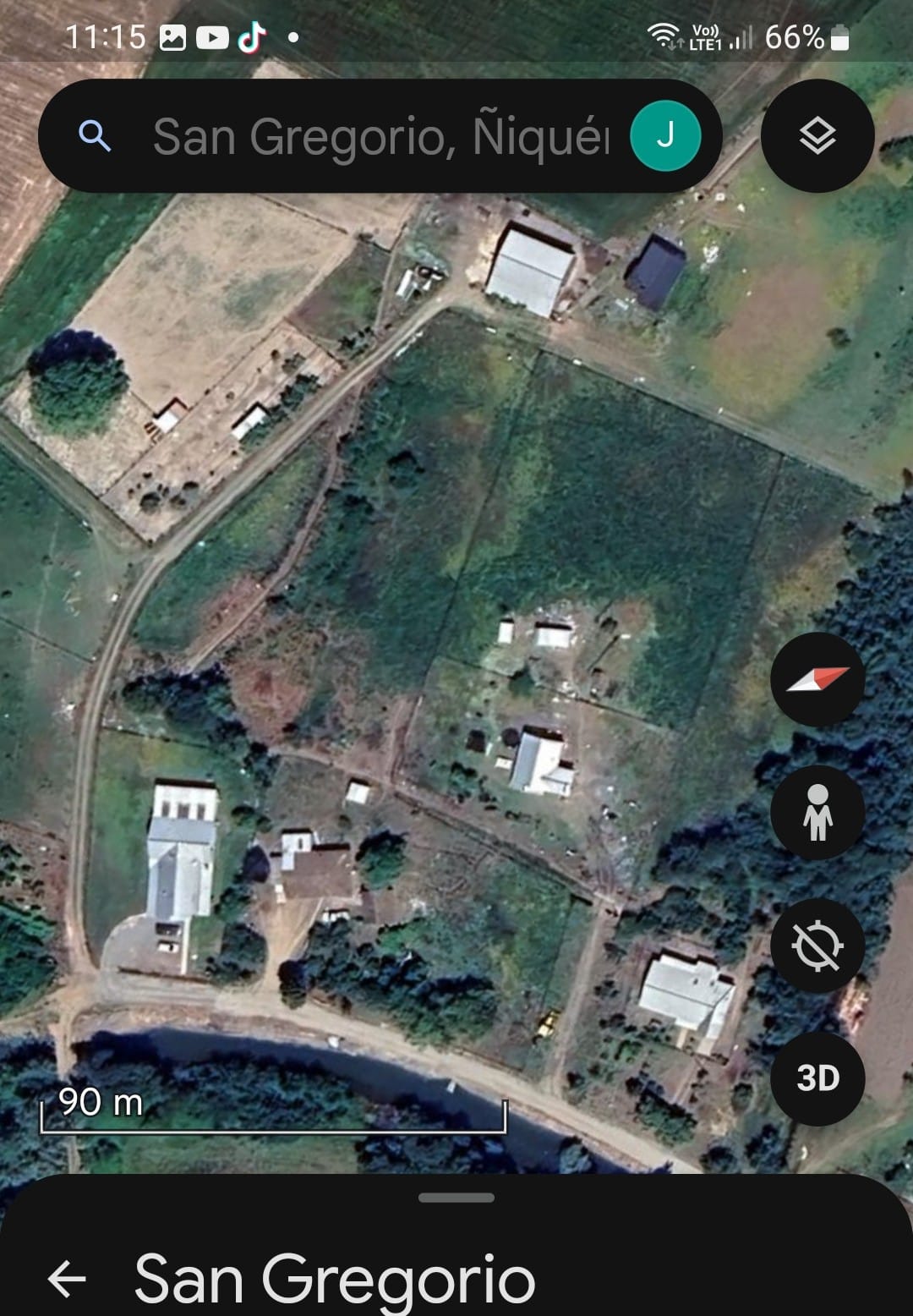Open the account profile avatar J
The height and width of the screenshot is (1316, 913).
tap(665, 136)
